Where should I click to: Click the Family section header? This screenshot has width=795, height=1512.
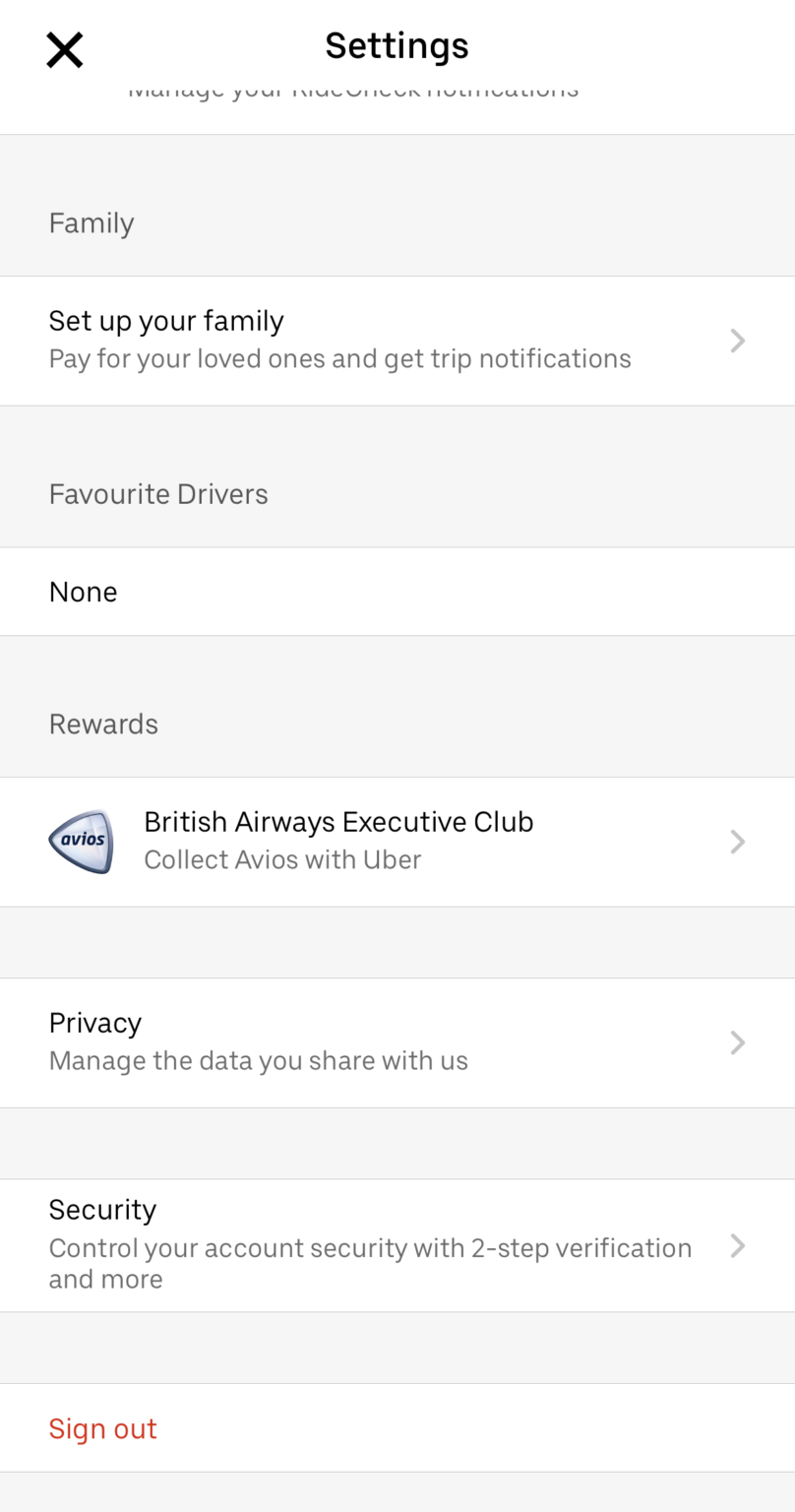click(91, 222)
